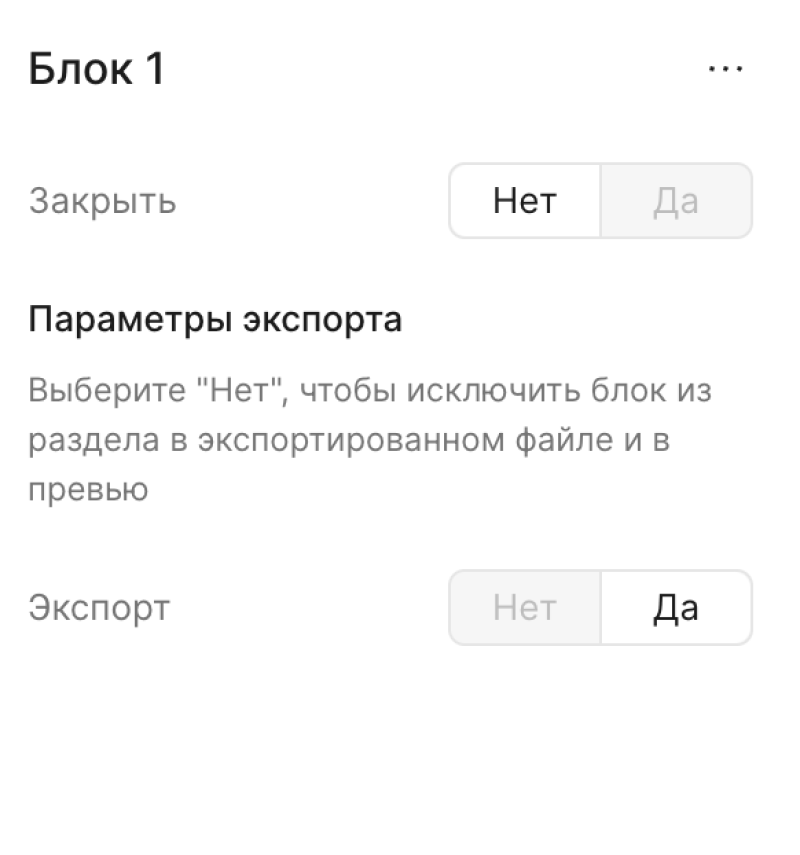Set Экспорт to Да
This screenshot has height=855, width=800.
pyautogui.click(x=675, y=607)
